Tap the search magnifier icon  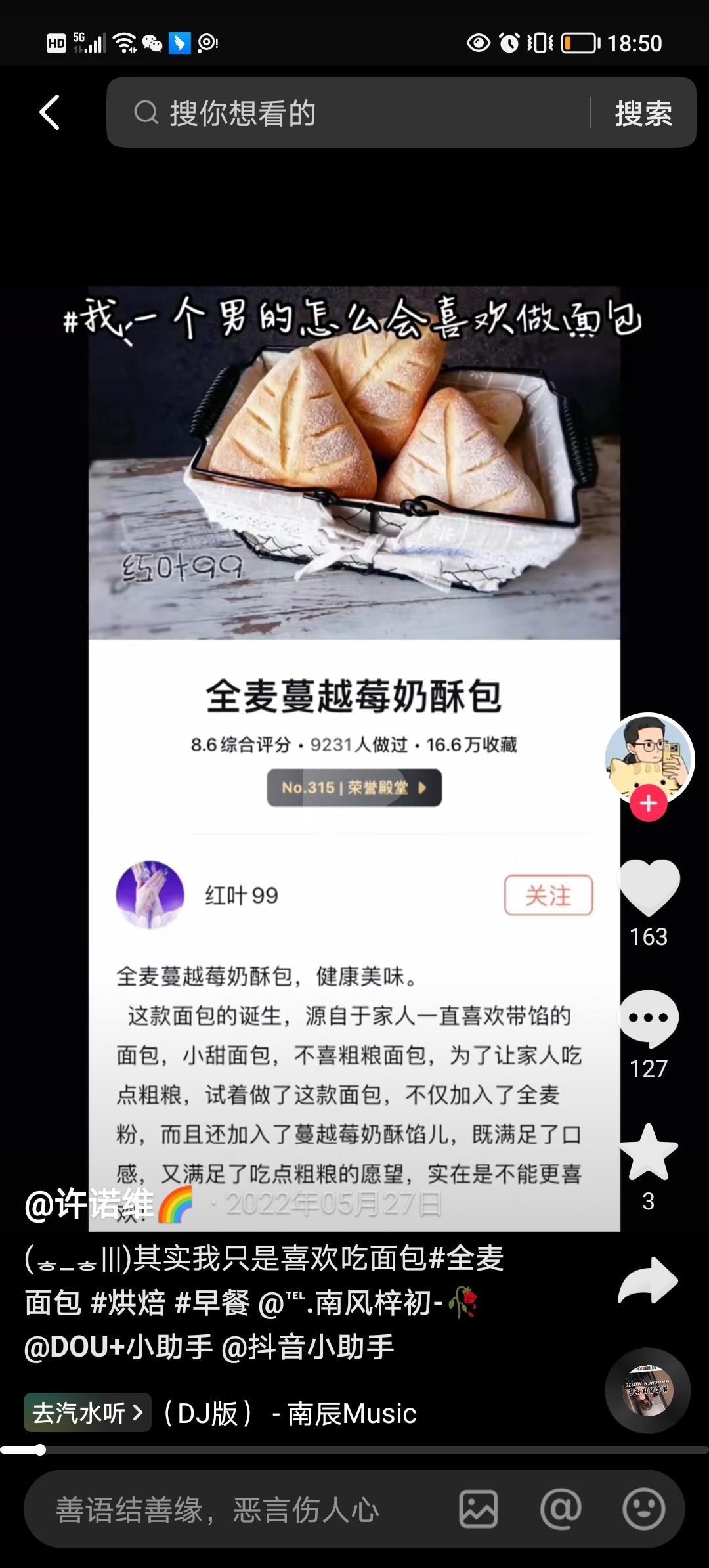click(x=146, y=112)
